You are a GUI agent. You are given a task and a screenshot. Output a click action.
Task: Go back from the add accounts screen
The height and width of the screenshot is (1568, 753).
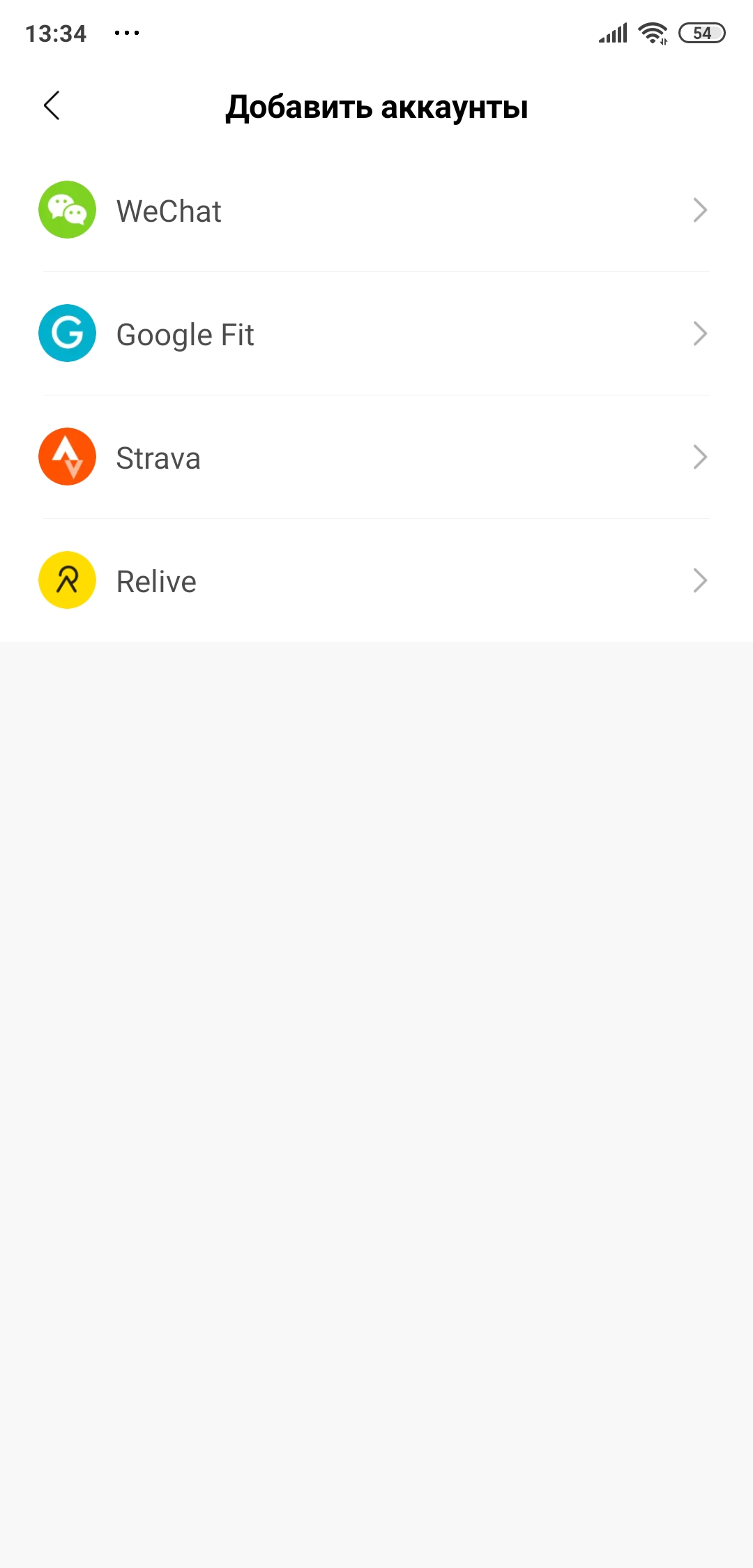click(x=52, y=106)
